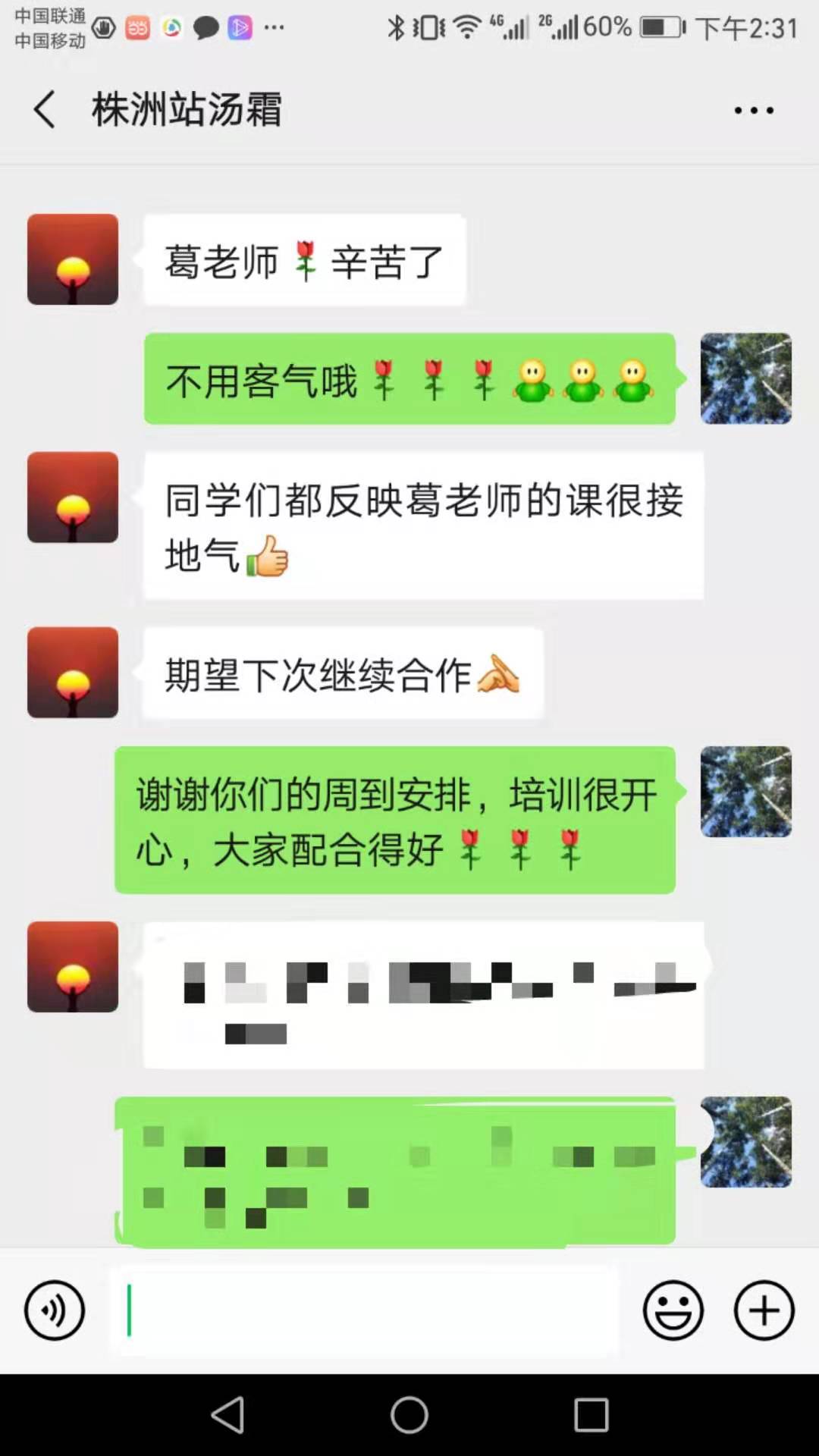Focus the message text input field

click(x=364, y=1310)
